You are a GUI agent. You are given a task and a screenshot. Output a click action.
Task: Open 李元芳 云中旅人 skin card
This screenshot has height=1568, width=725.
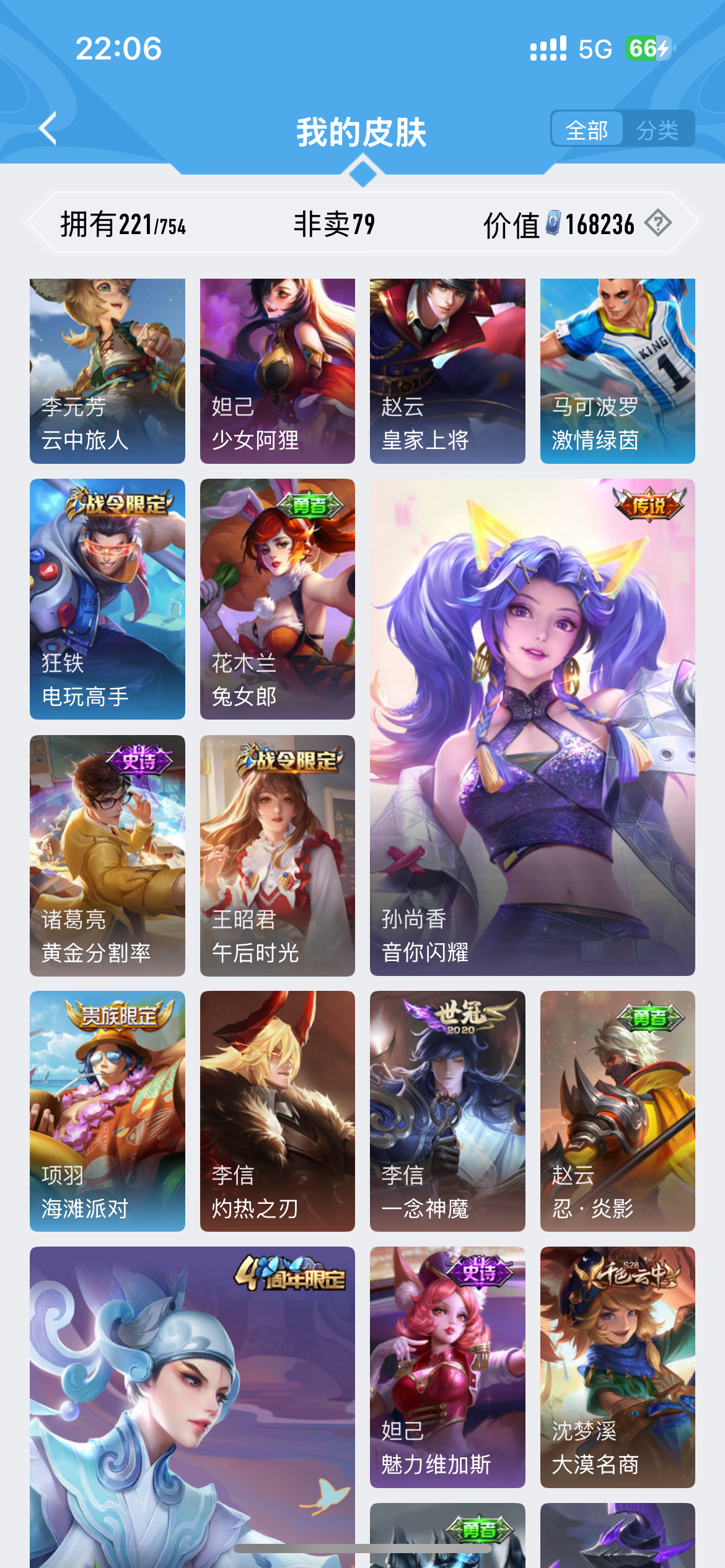pos(107,371)
